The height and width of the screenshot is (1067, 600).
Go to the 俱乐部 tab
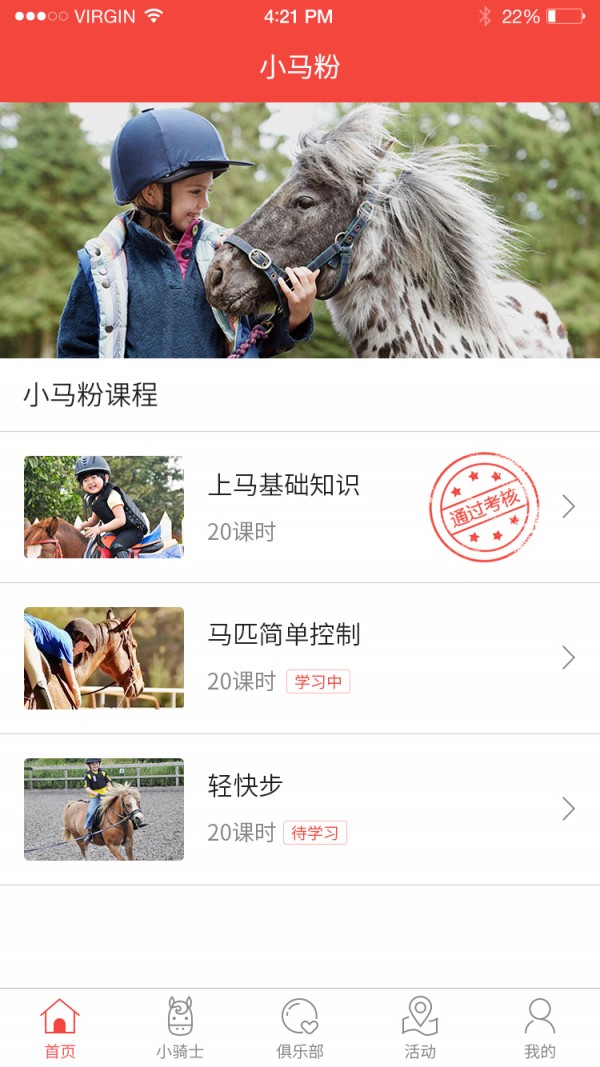pos(300,1028)
